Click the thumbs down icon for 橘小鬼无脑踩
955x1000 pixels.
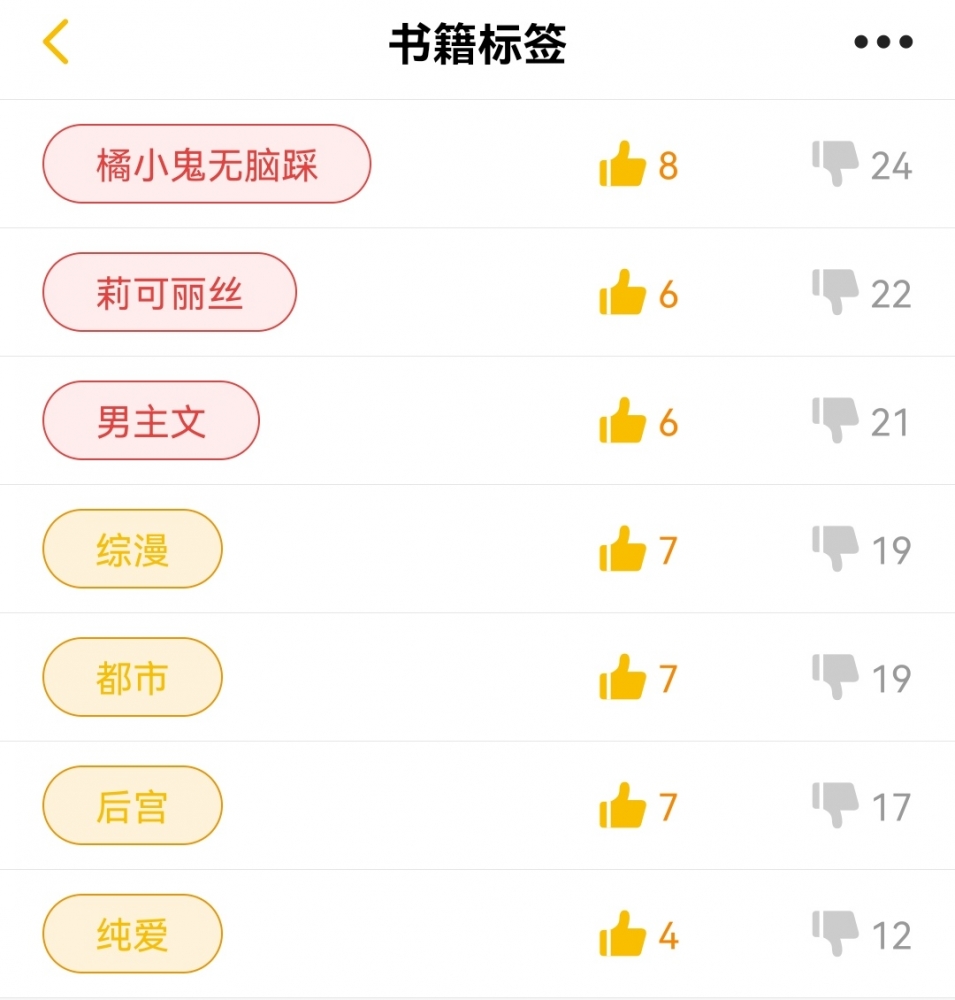838,165
